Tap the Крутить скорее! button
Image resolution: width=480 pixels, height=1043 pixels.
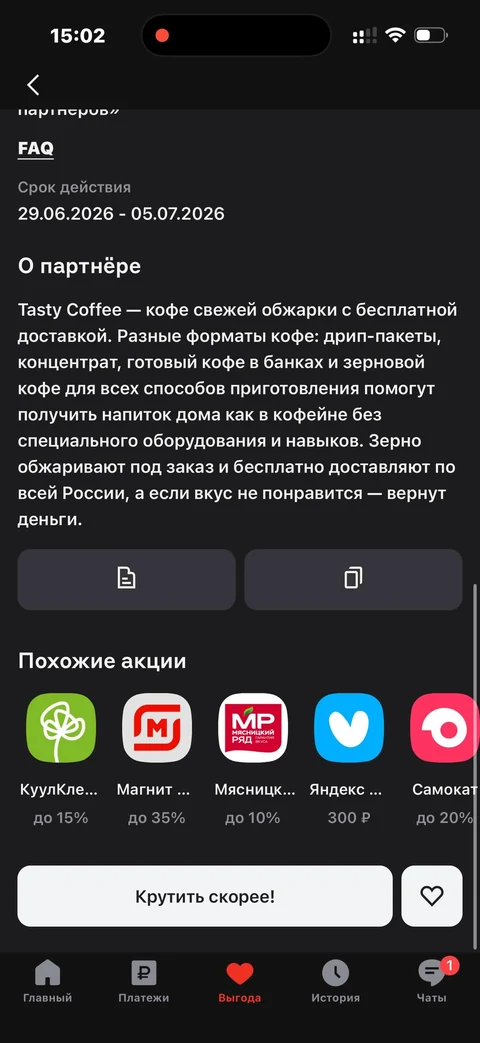[x=205, y=895]
